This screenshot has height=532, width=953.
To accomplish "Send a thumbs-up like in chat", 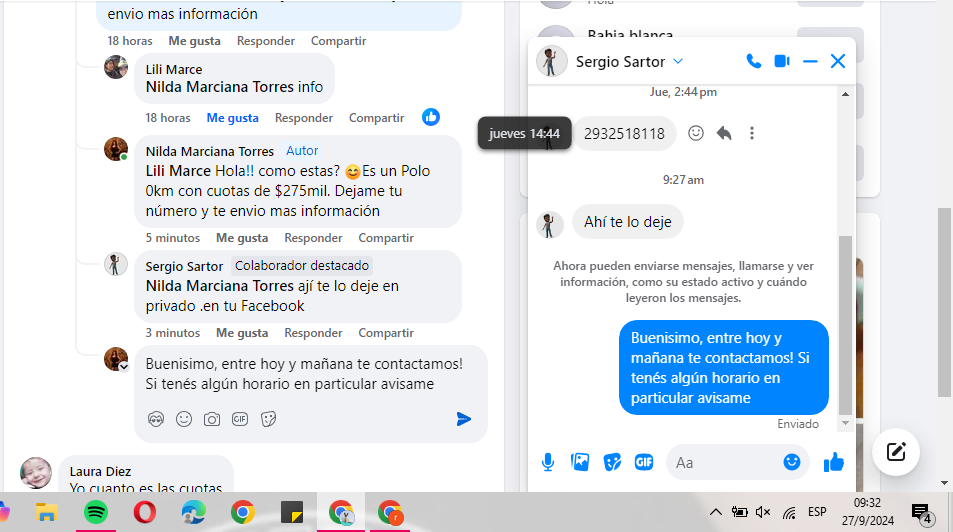I will [x=833, y=462].
